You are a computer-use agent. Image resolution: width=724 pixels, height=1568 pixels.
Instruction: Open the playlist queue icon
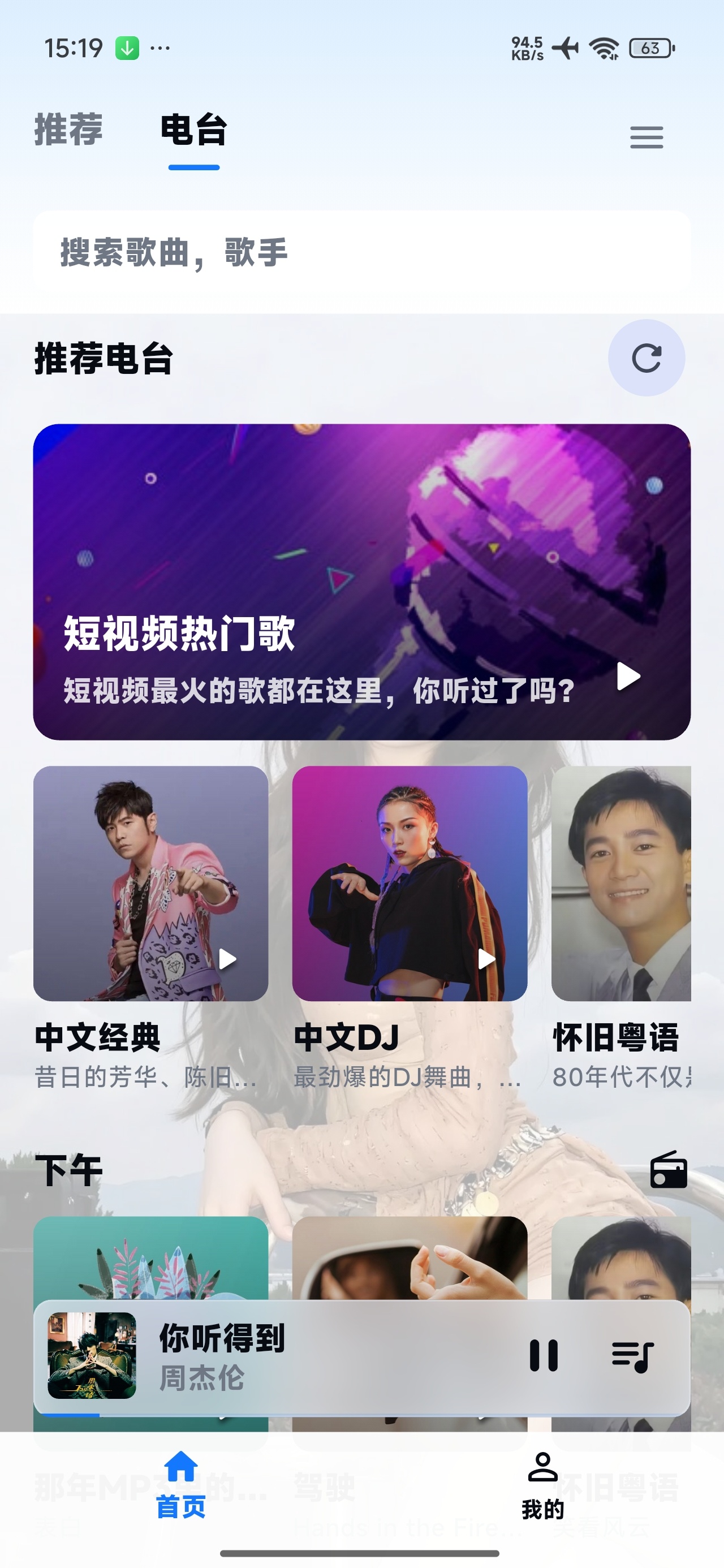point(632,1356)
